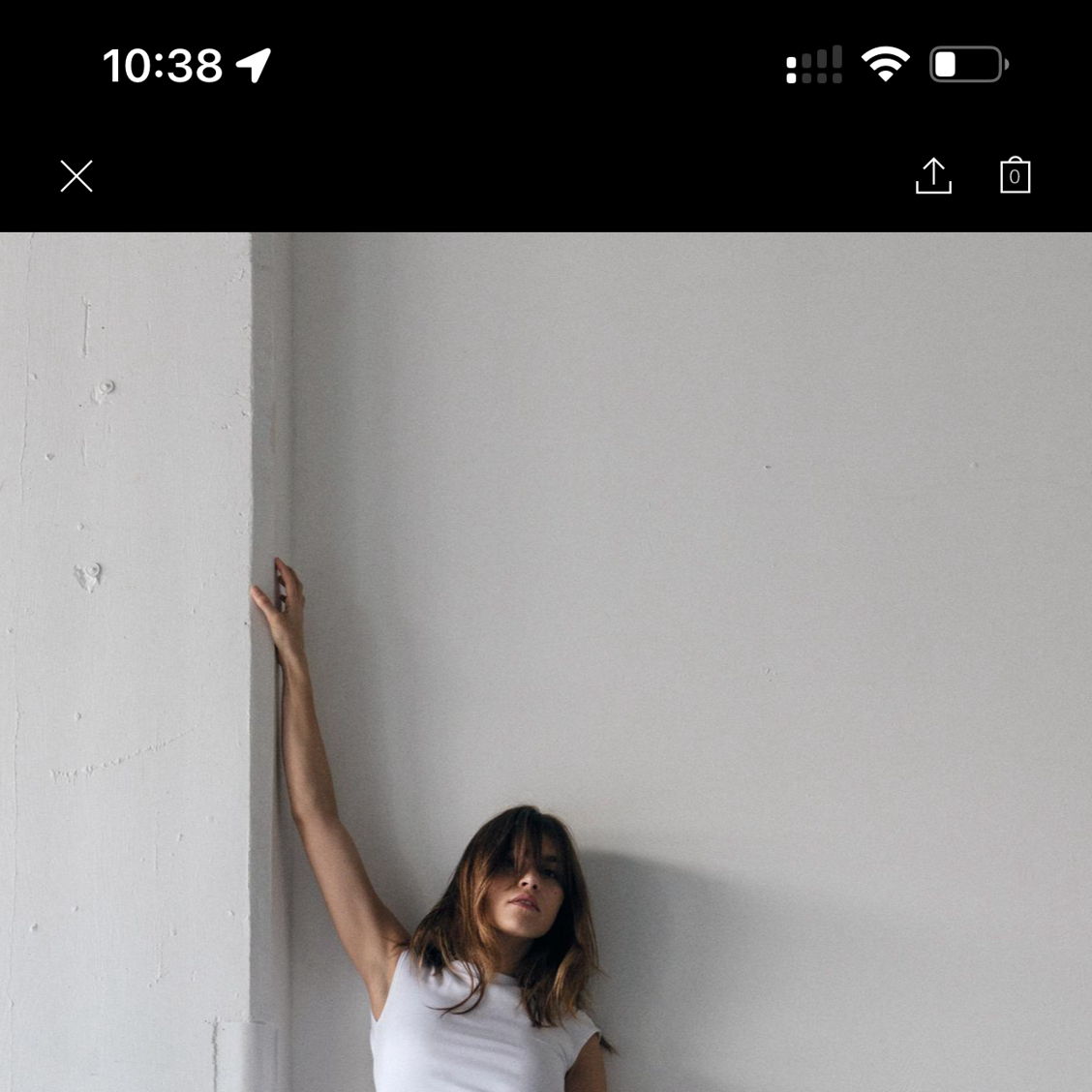Share this product

click(x=933, y=176)
